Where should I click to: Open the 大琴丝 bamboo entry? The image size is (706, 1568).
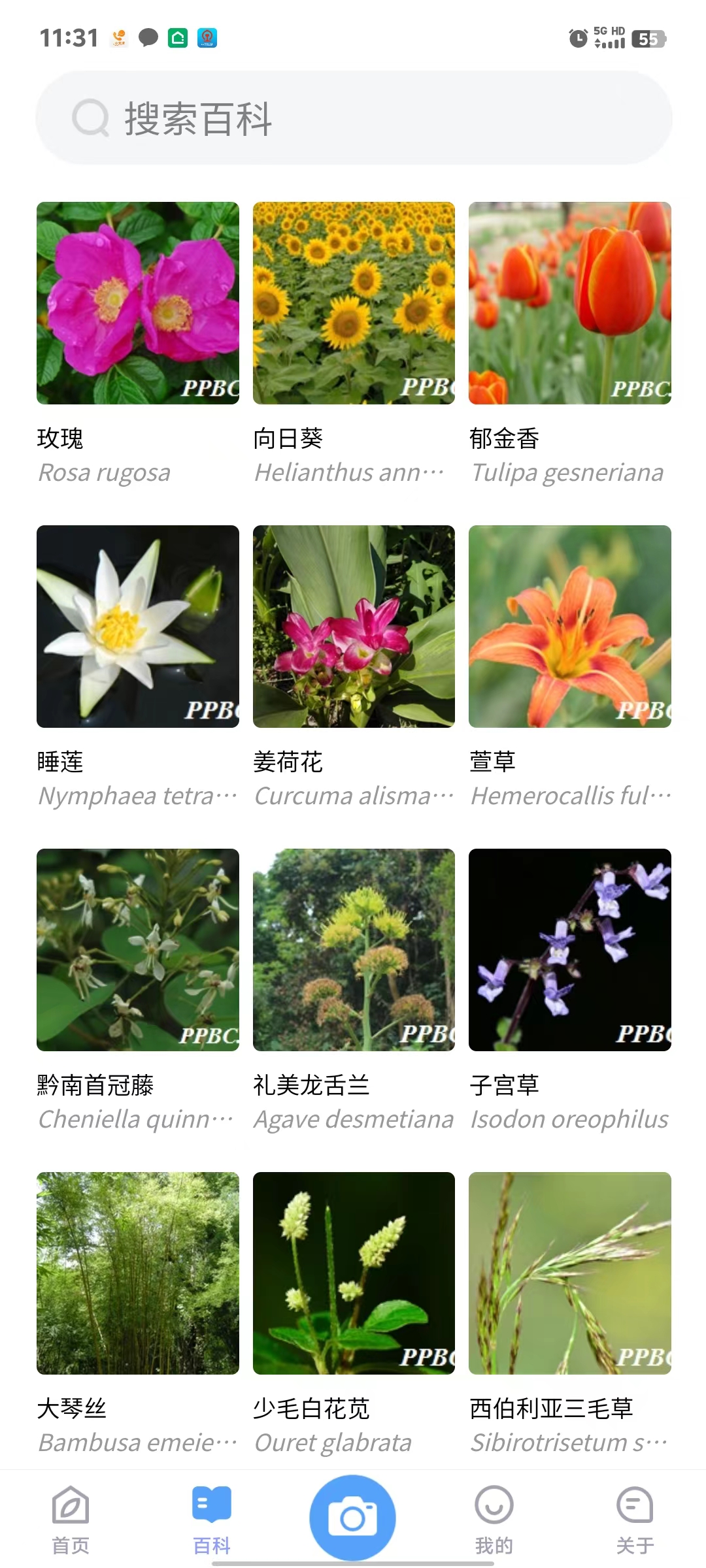click(x=138, y=1273)
